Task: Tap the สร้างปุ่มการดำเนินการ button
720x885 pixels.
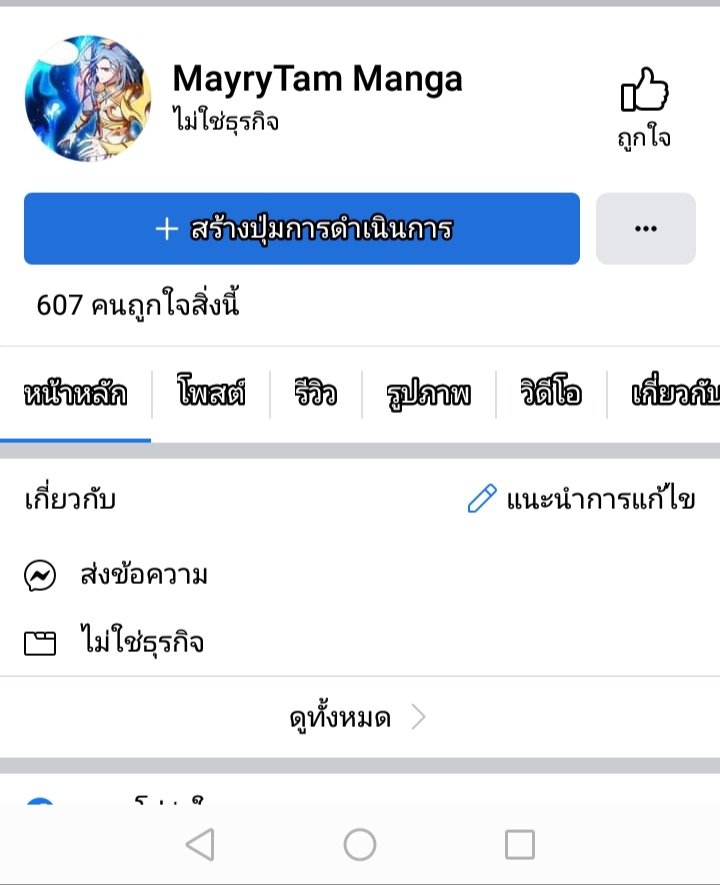Action: point(302,229)
